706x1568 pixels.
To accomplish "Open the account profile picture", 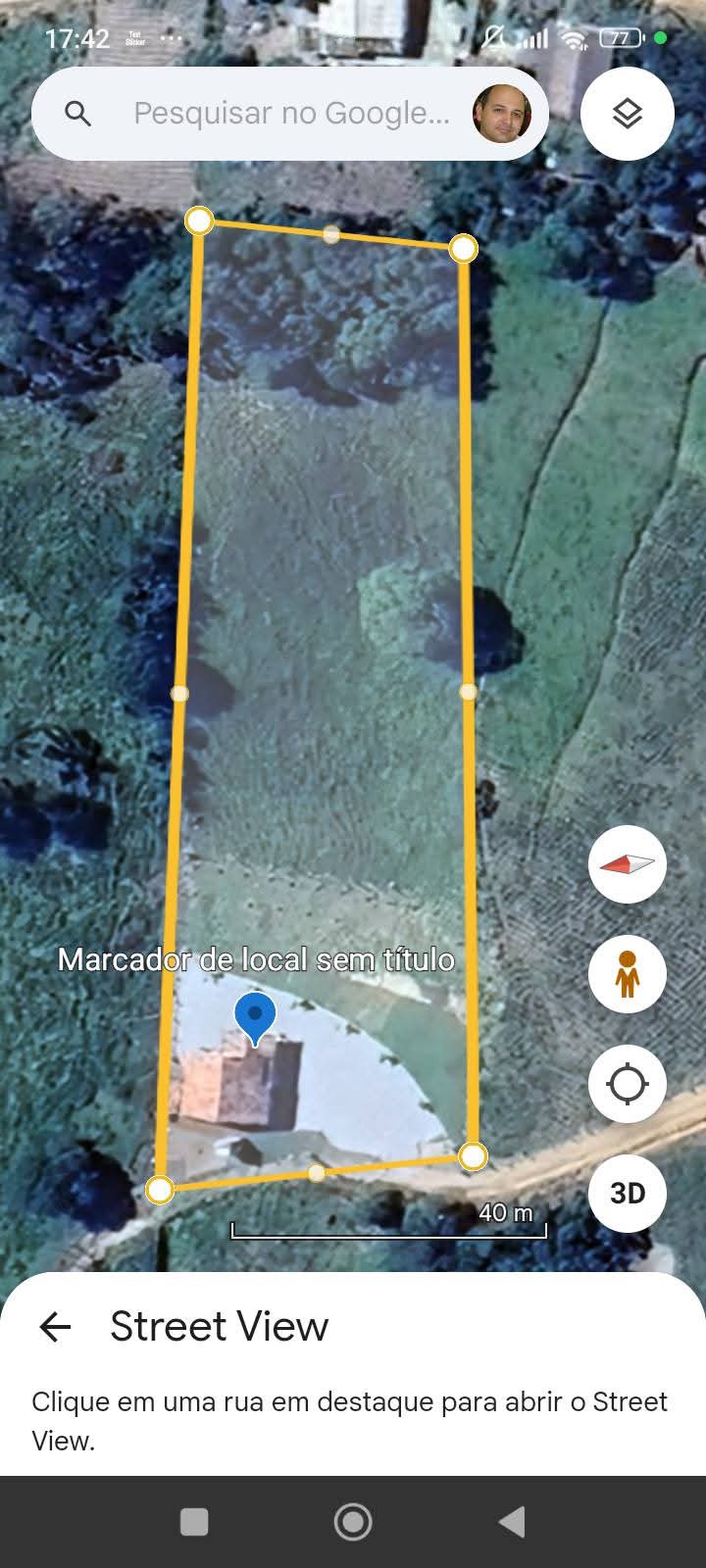I will (502, 114).
